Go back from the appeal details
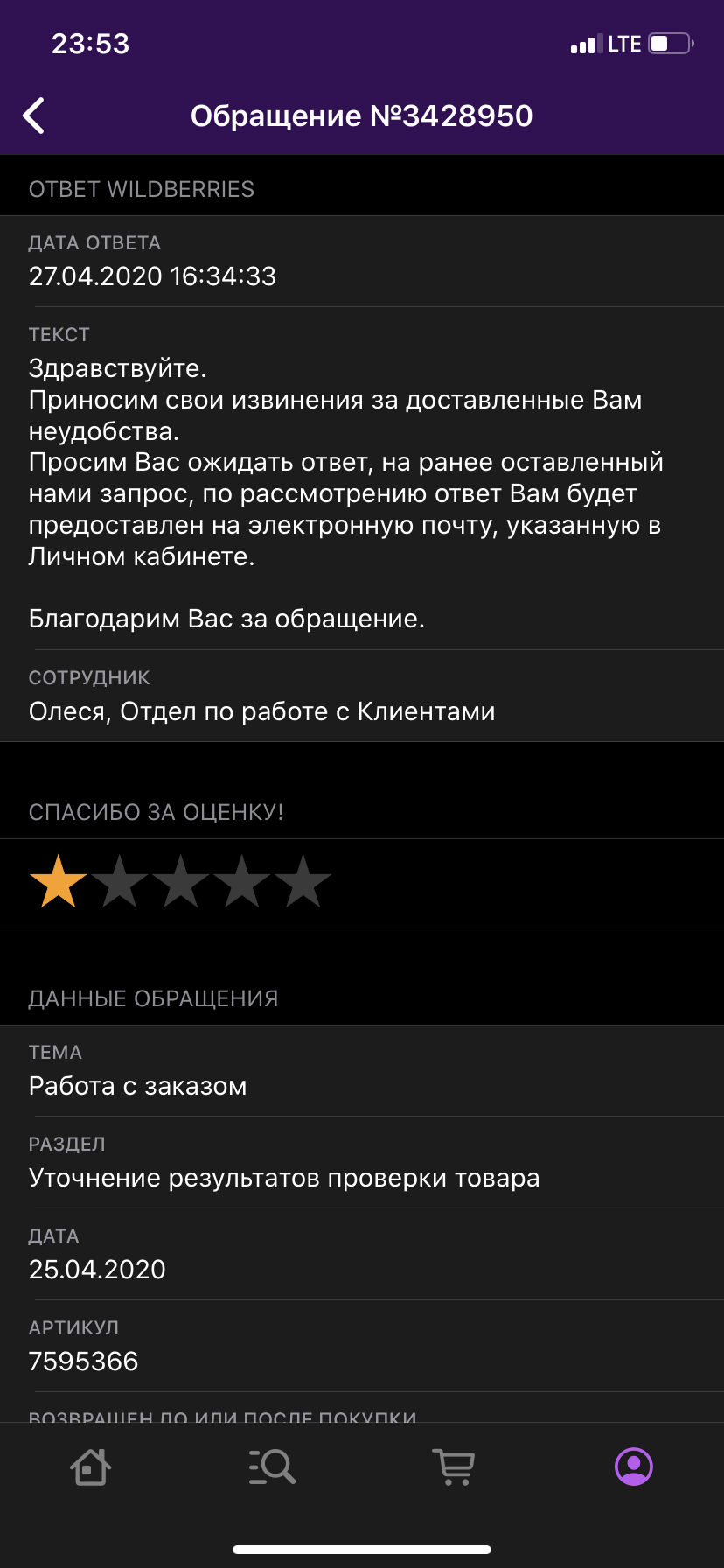 (x=34, y=115)
